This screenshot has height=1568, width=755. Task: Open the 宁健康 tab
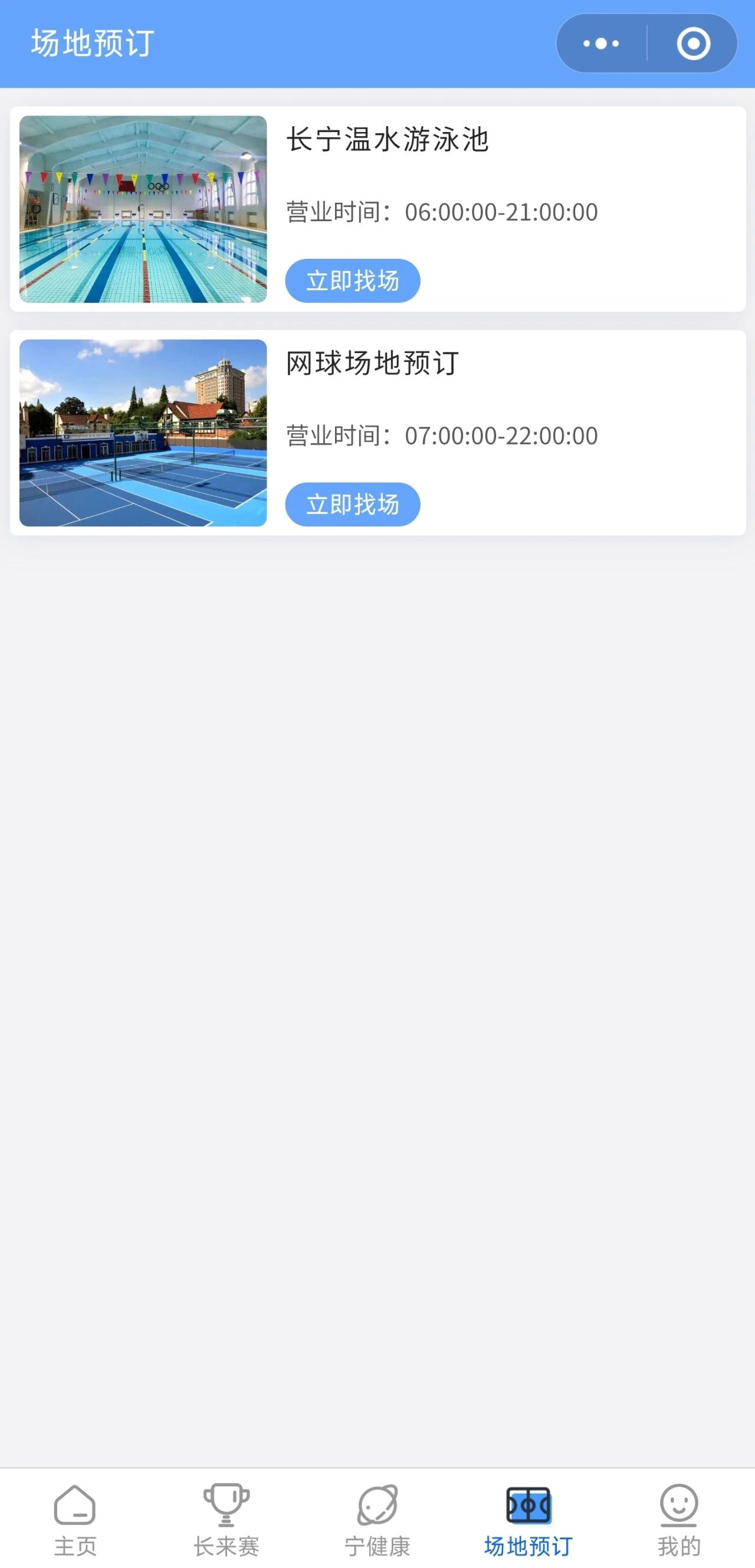tap(377, 1518)
